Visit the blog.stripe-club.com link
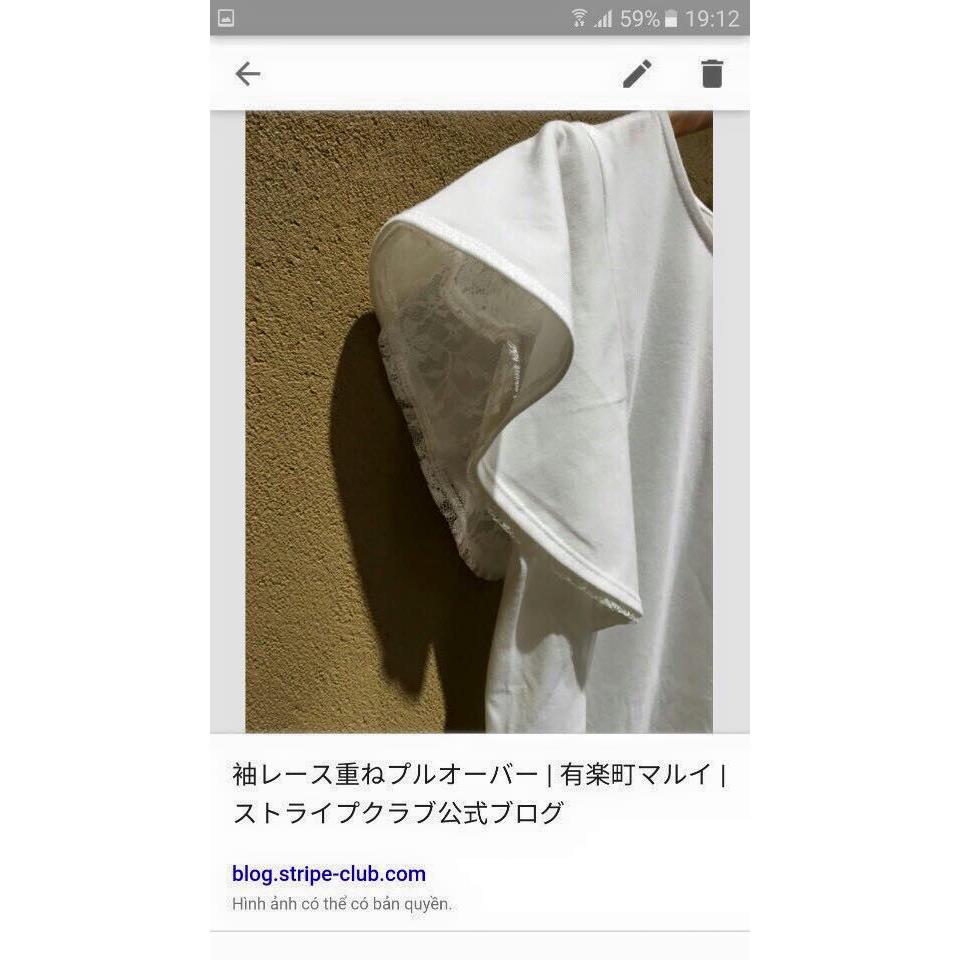 (329, 873)
